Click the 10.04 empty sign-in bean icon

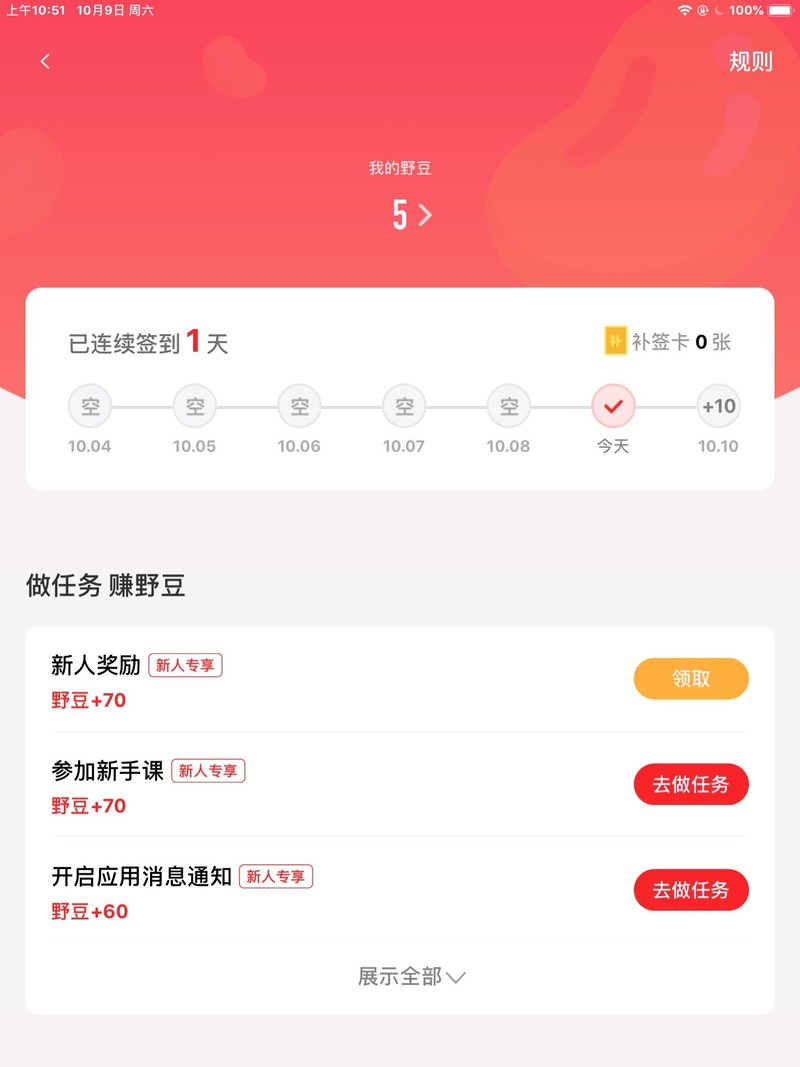coord(90,406)
